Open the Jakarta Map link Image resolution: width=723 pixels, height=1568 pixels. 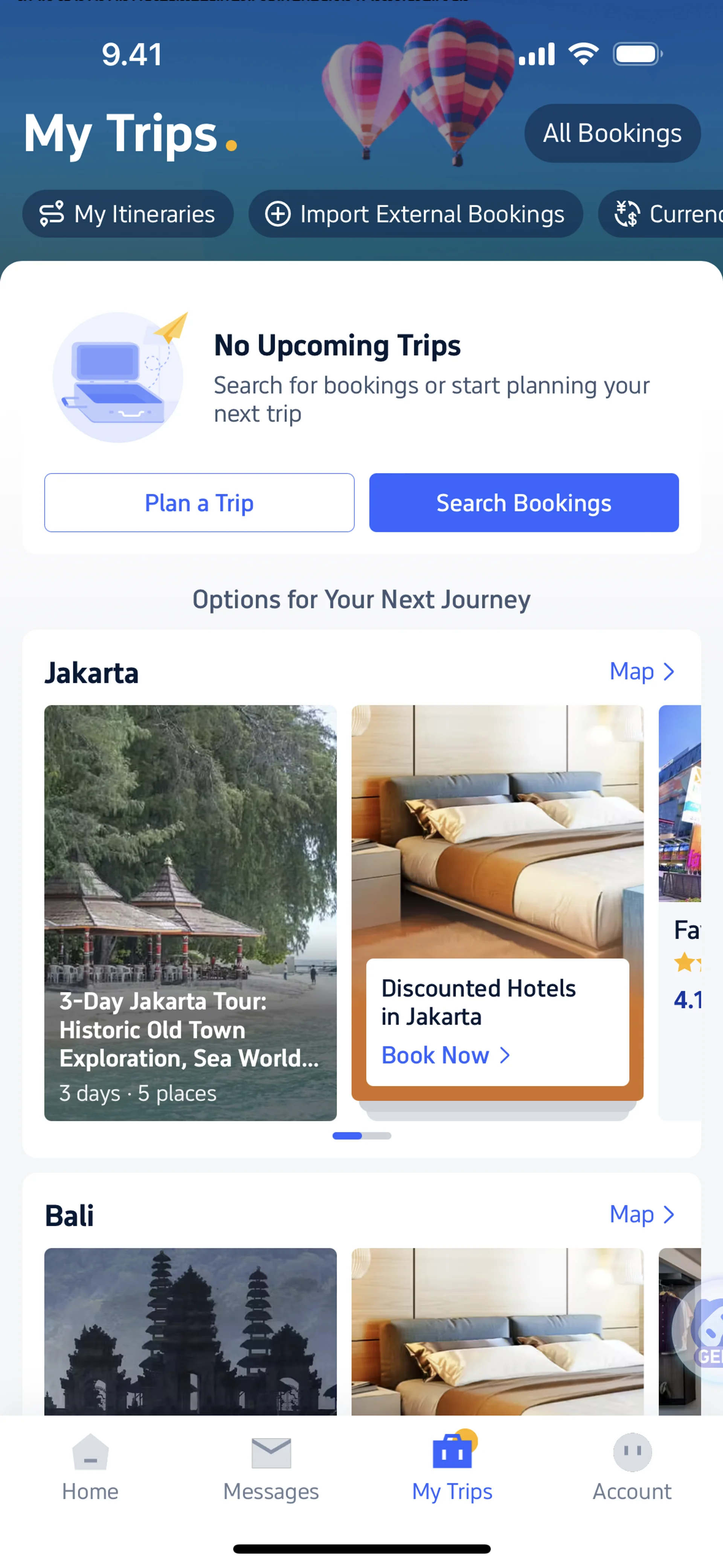pos(642,671)
